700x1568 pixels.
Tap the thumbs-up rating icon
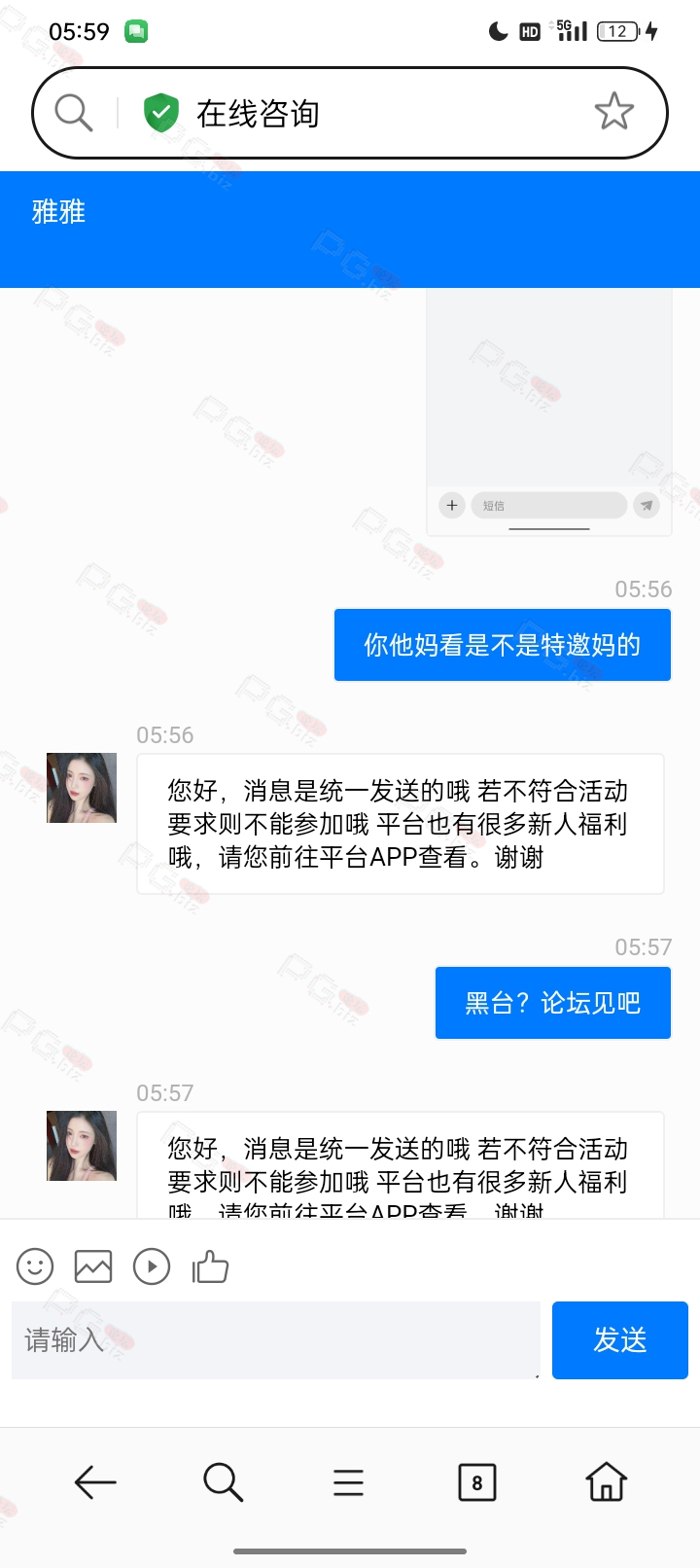210,1266
